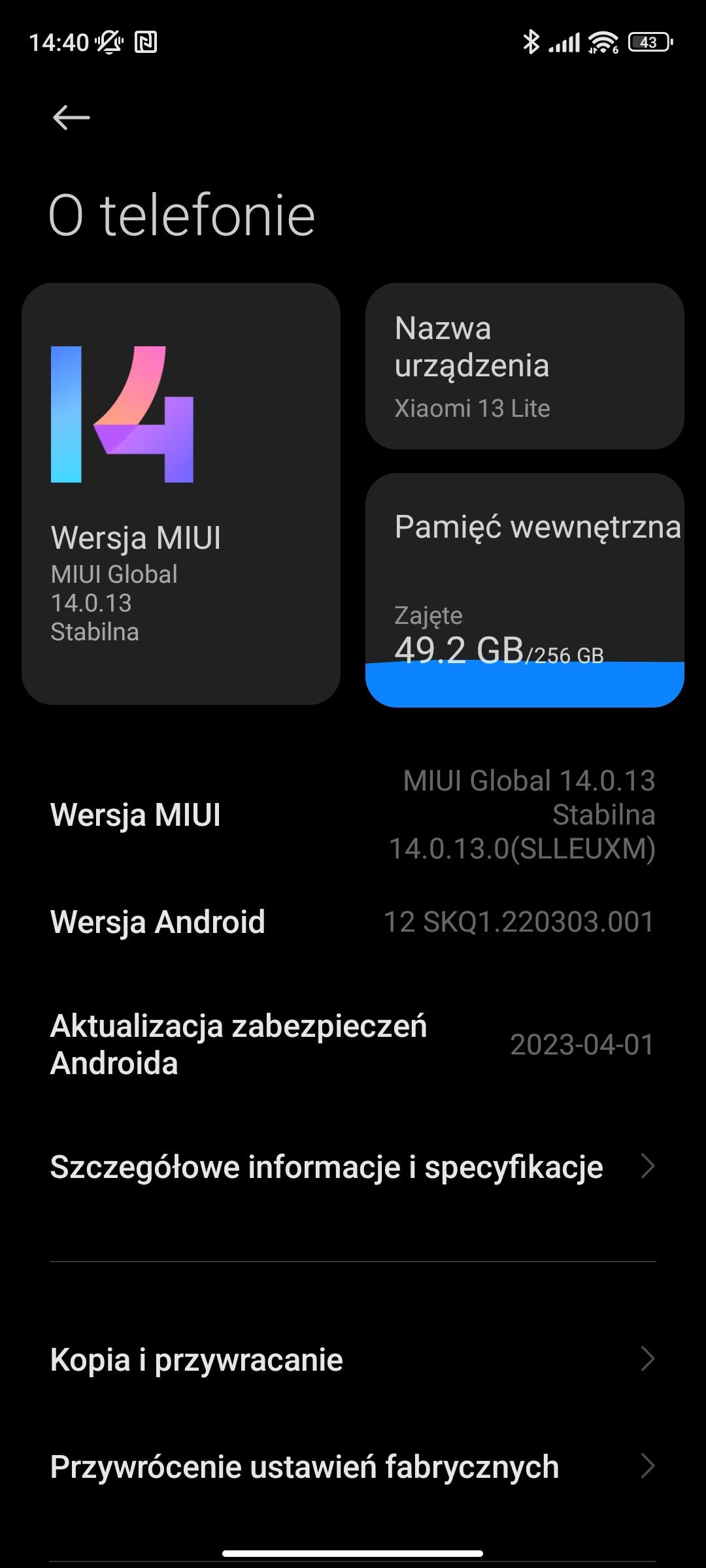
Task: Go back using the arrow icon
Action: [71, 118]
